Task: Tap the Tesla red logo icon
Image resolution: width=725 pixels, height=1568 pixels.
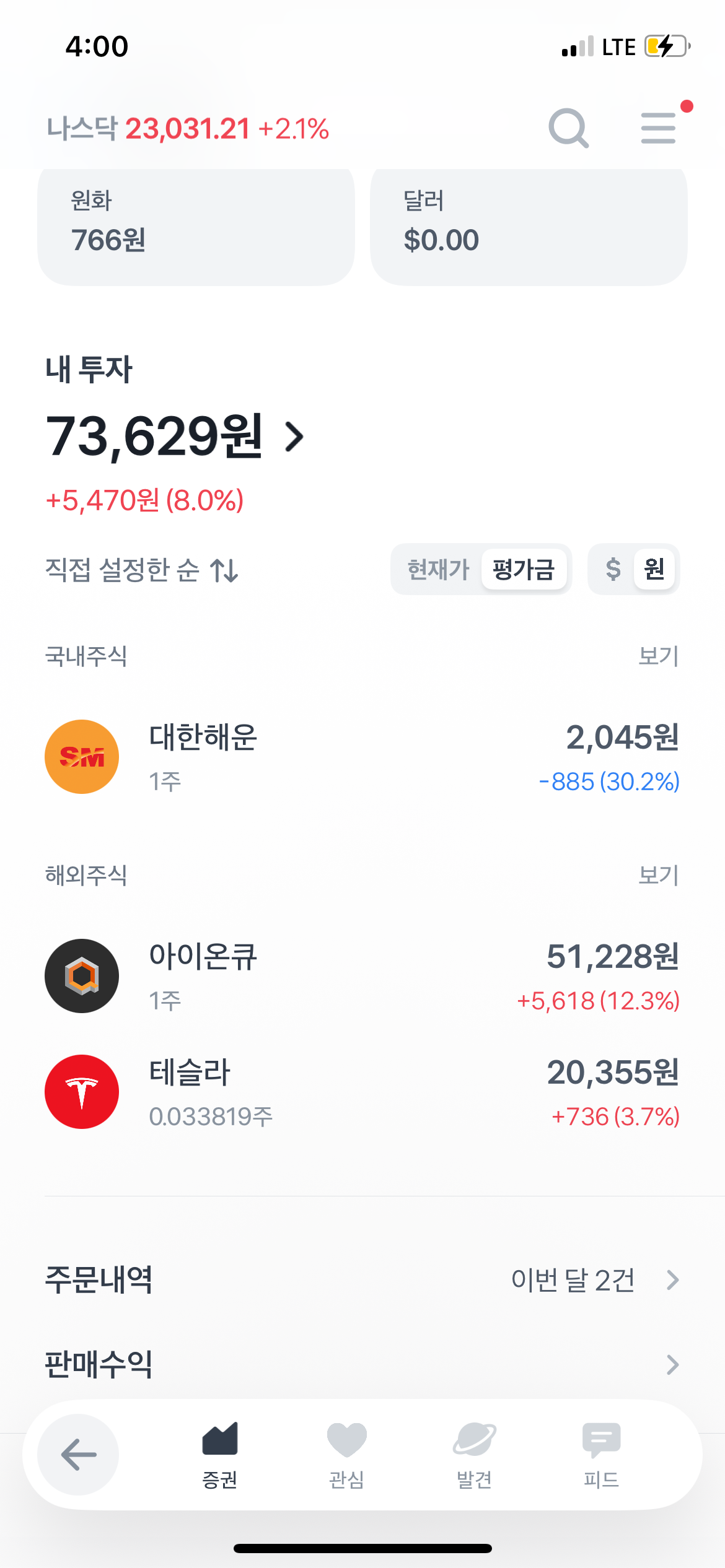Action: (x=81, y=1092)
